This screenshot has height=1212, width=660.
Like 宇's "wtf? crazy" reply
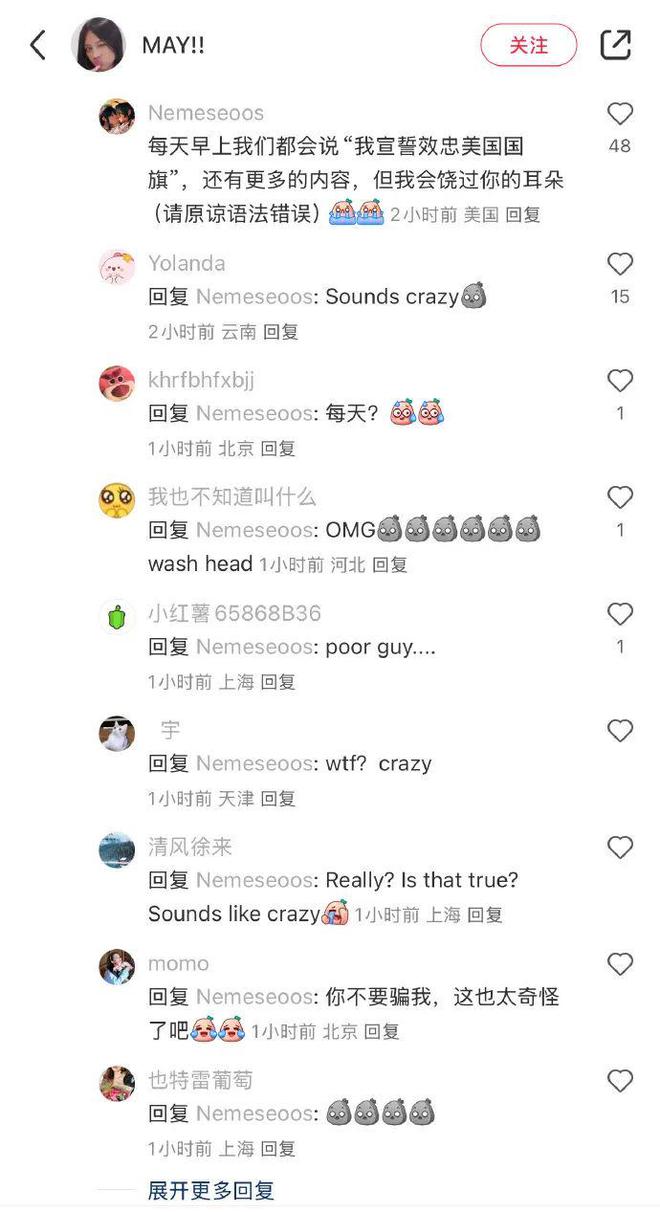[x=620, y=731]
